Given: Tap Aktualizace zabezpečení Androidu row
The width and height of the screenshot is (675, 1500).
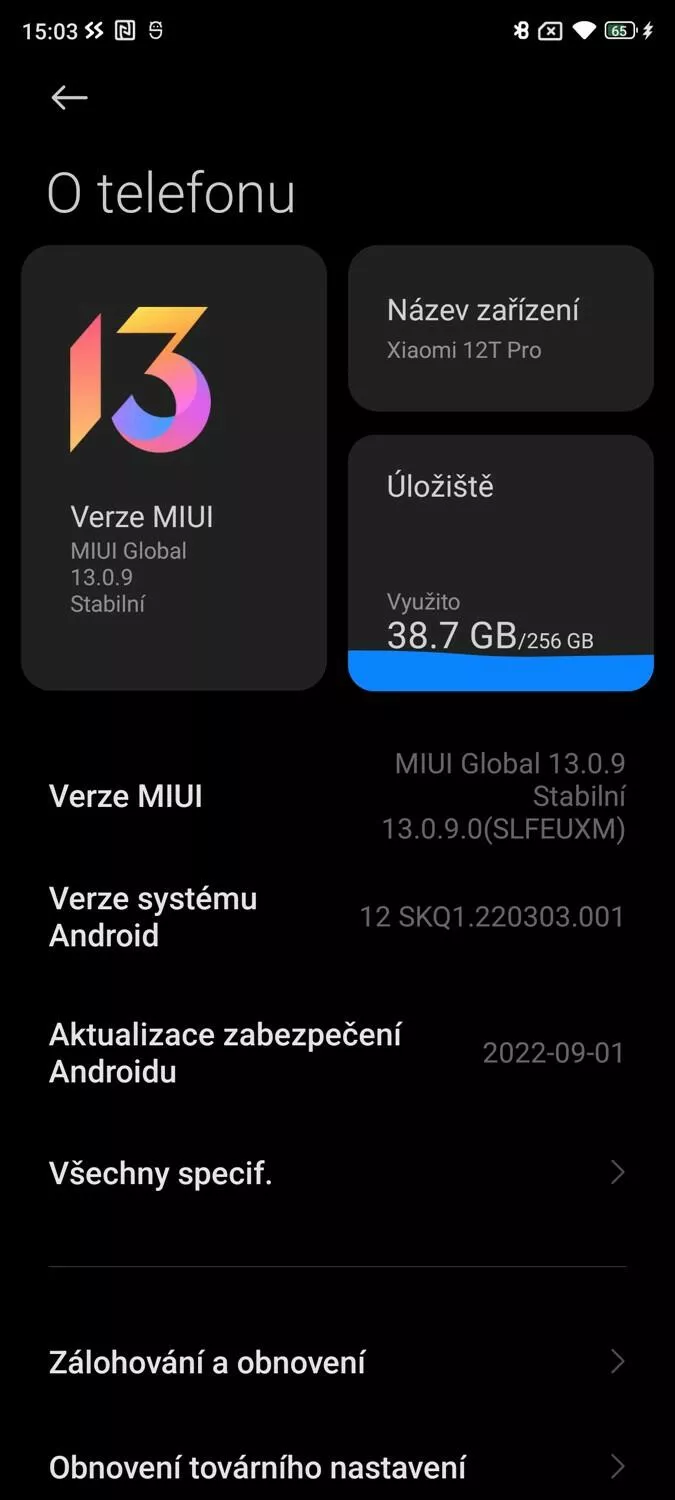Looking at the screenshot, I should point(337,1053).
